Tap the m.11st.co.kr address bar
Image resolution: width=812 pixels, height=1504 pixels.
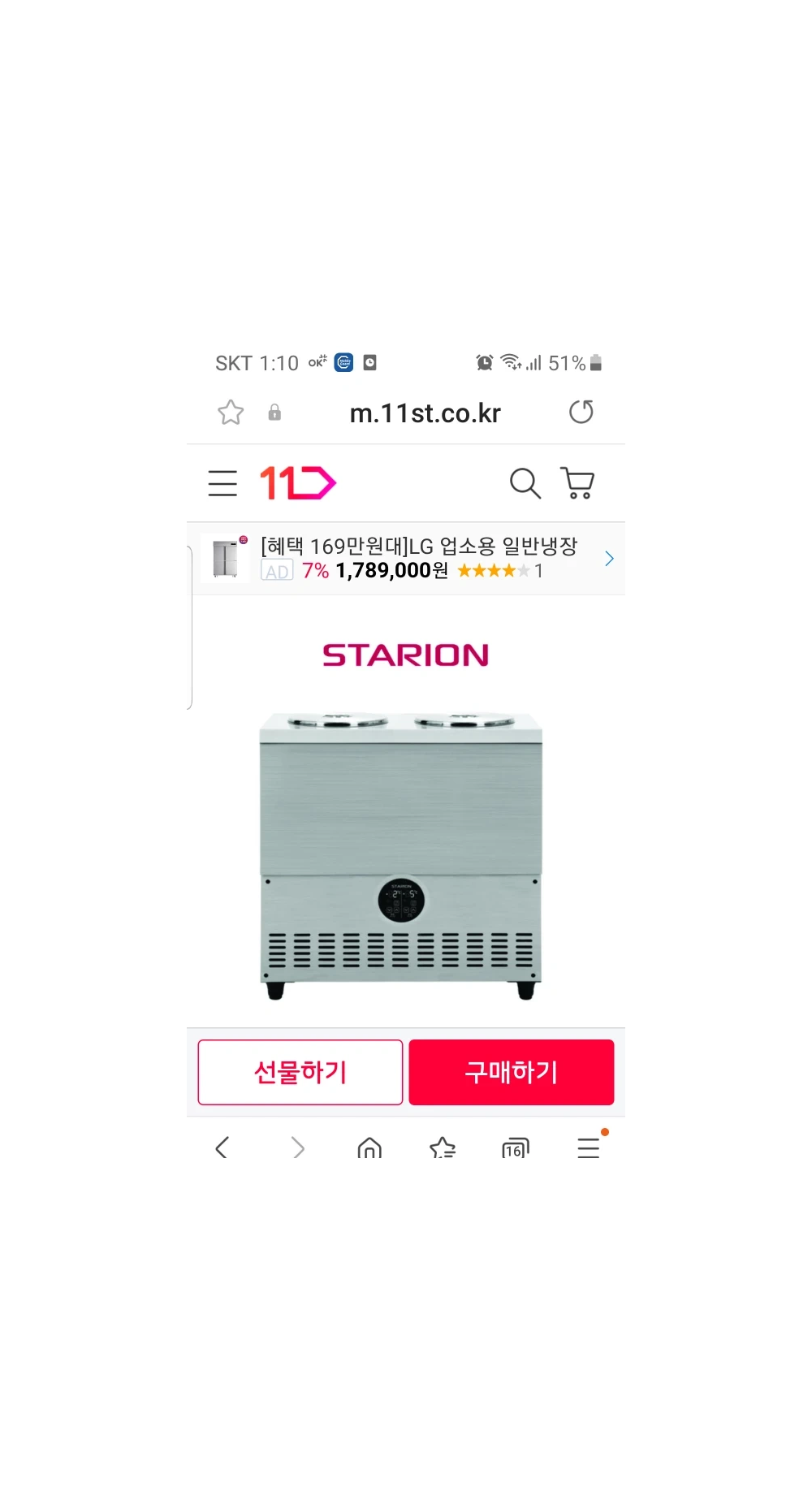pyautogui.click(x=425, y=413)
